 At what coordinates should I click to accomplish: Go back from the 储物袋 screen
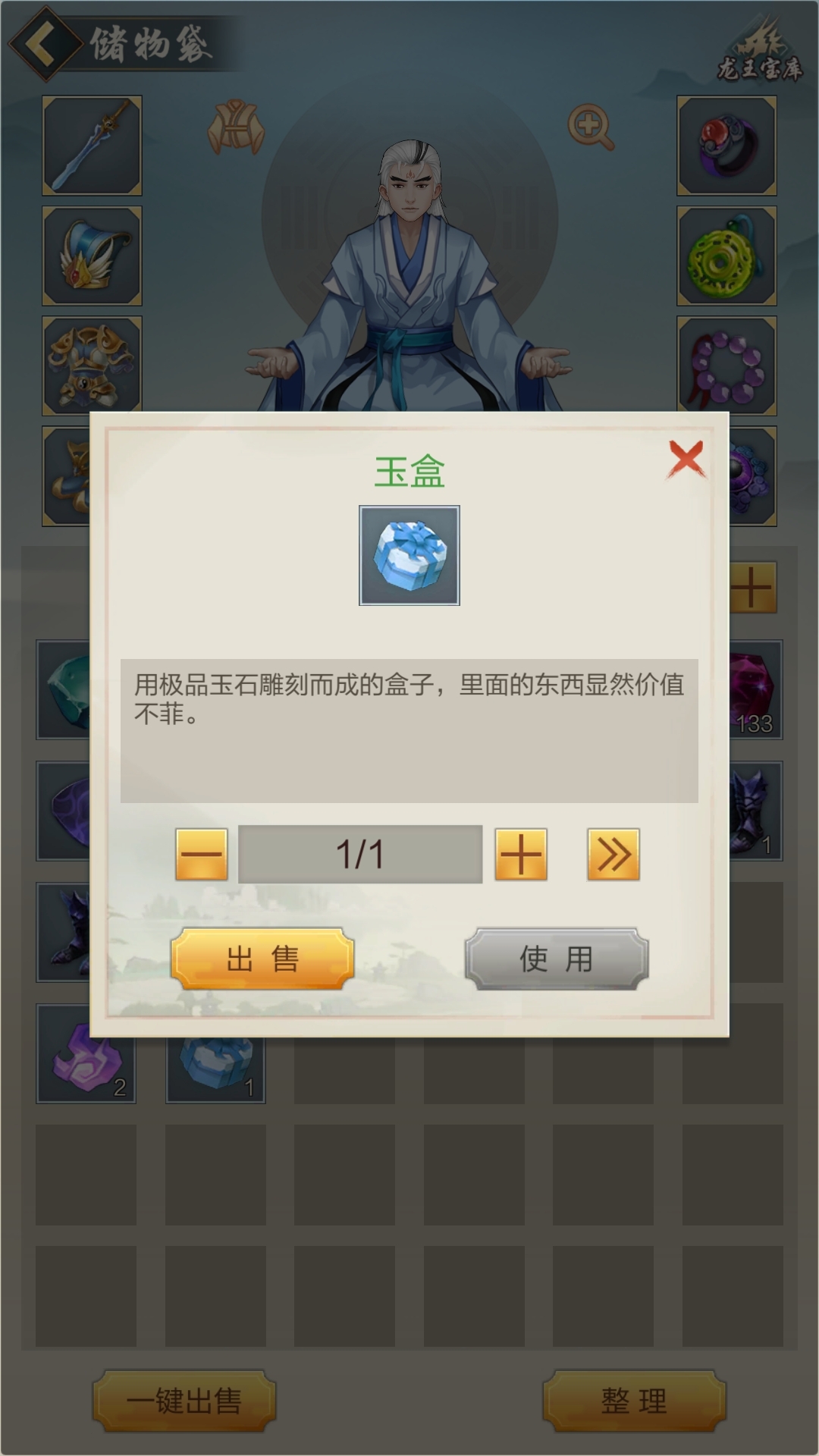click(x=42, y=43)
